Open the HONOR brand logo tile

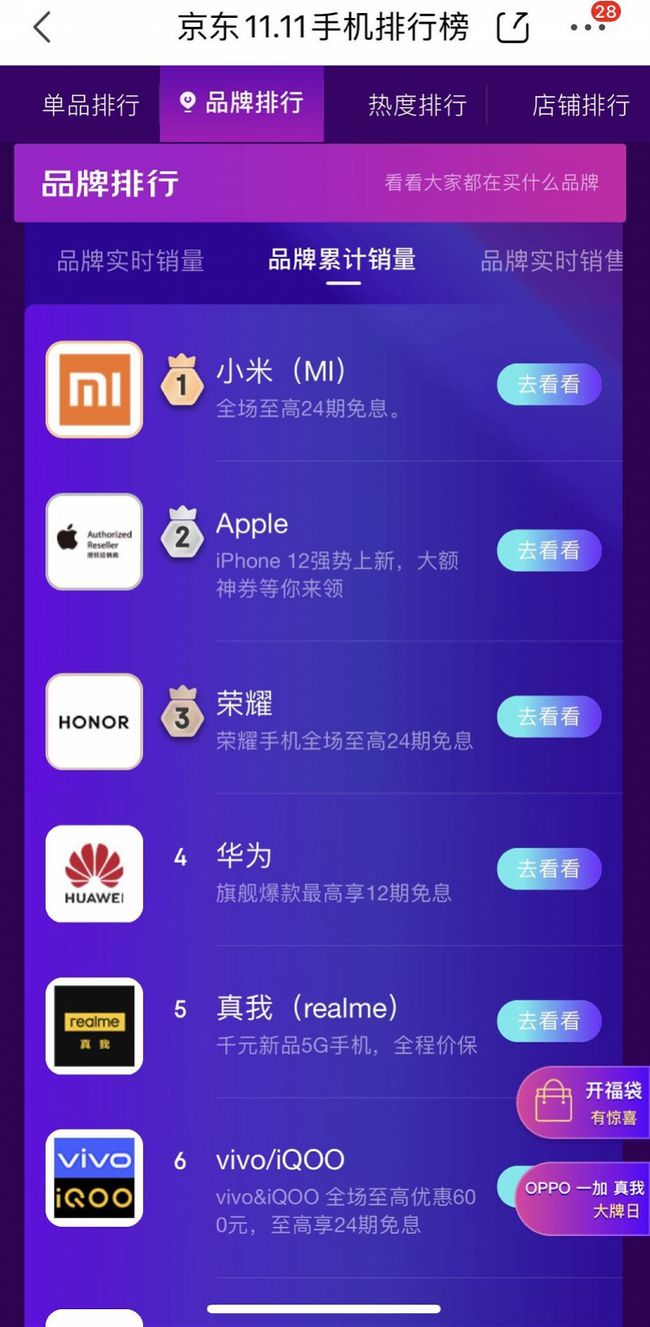tap(94, 721)
